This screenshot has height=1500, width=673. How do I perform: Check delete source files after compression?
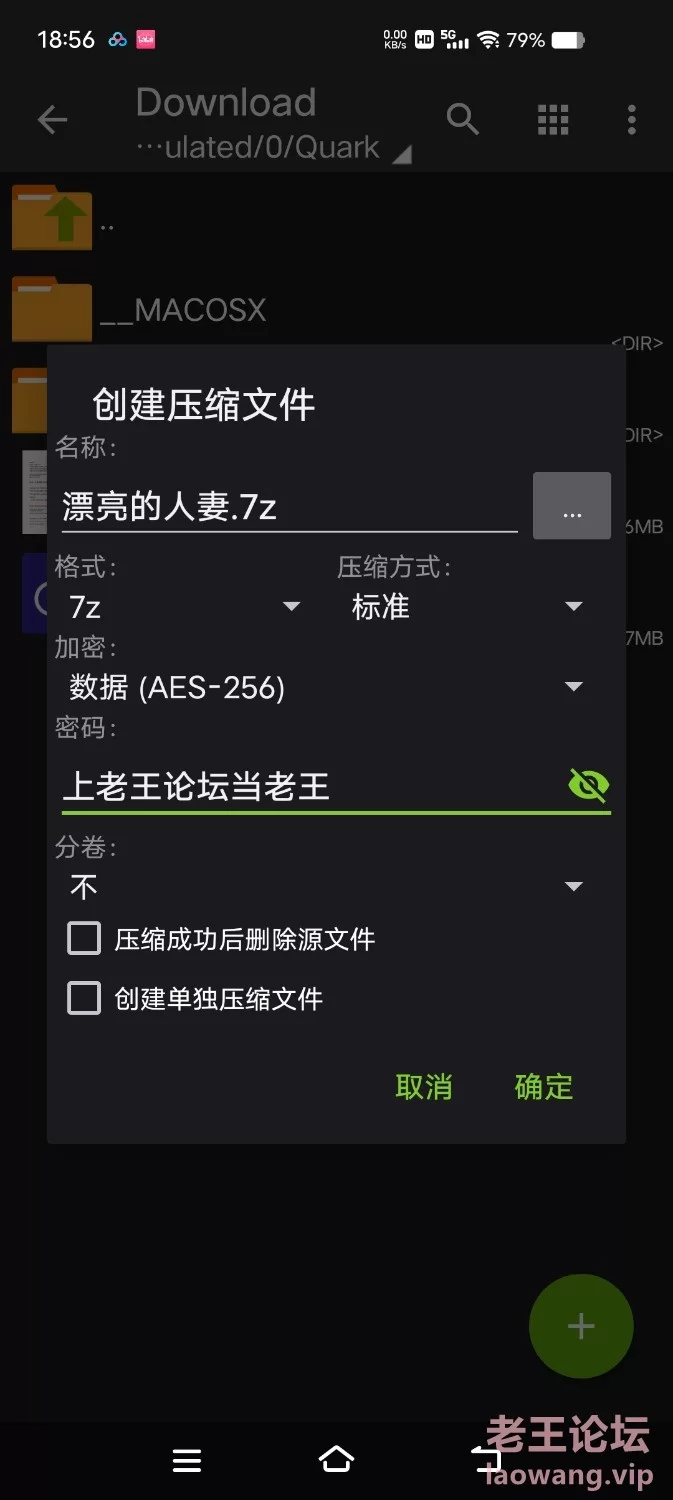pos(84,939)
